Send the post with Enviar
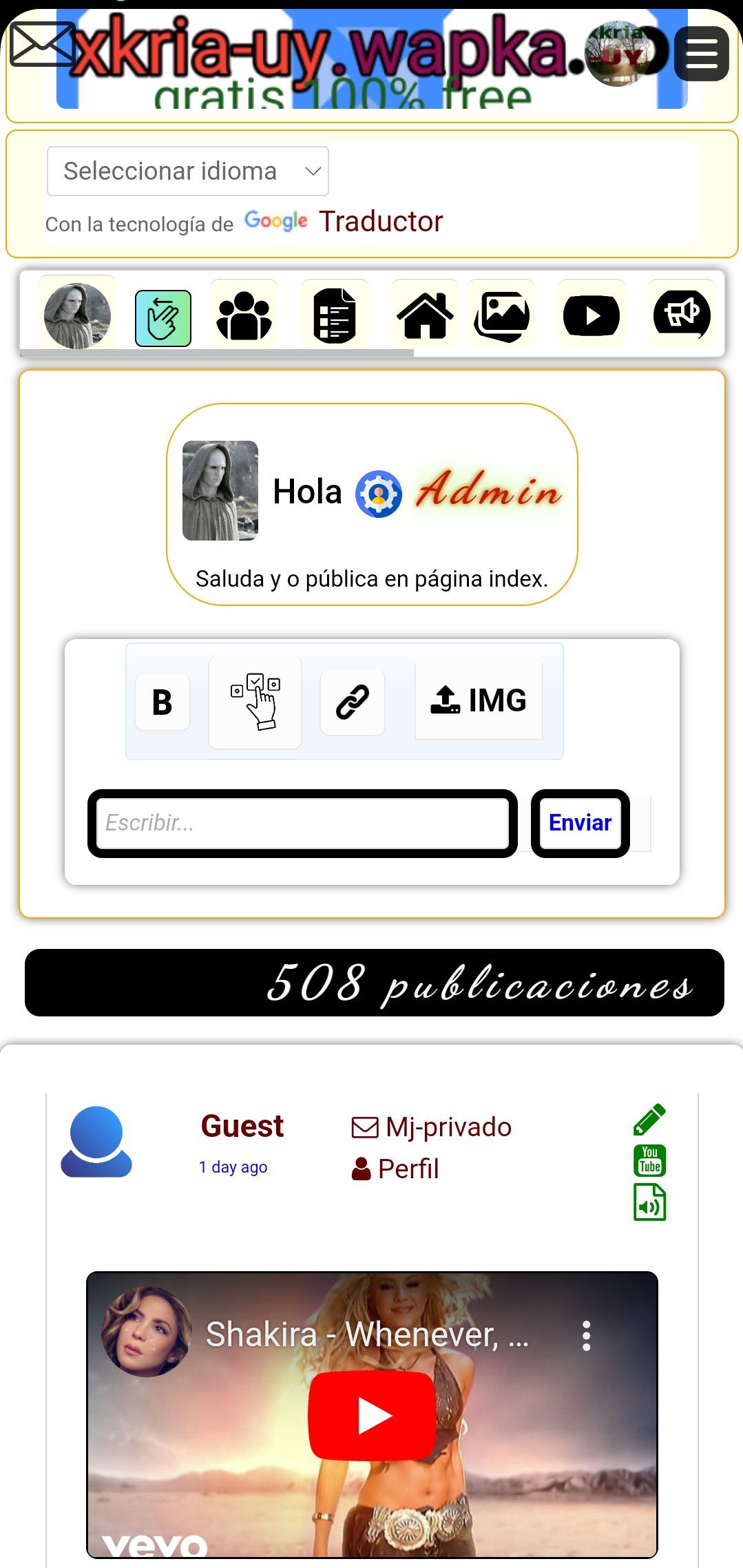 pos(580,823)
